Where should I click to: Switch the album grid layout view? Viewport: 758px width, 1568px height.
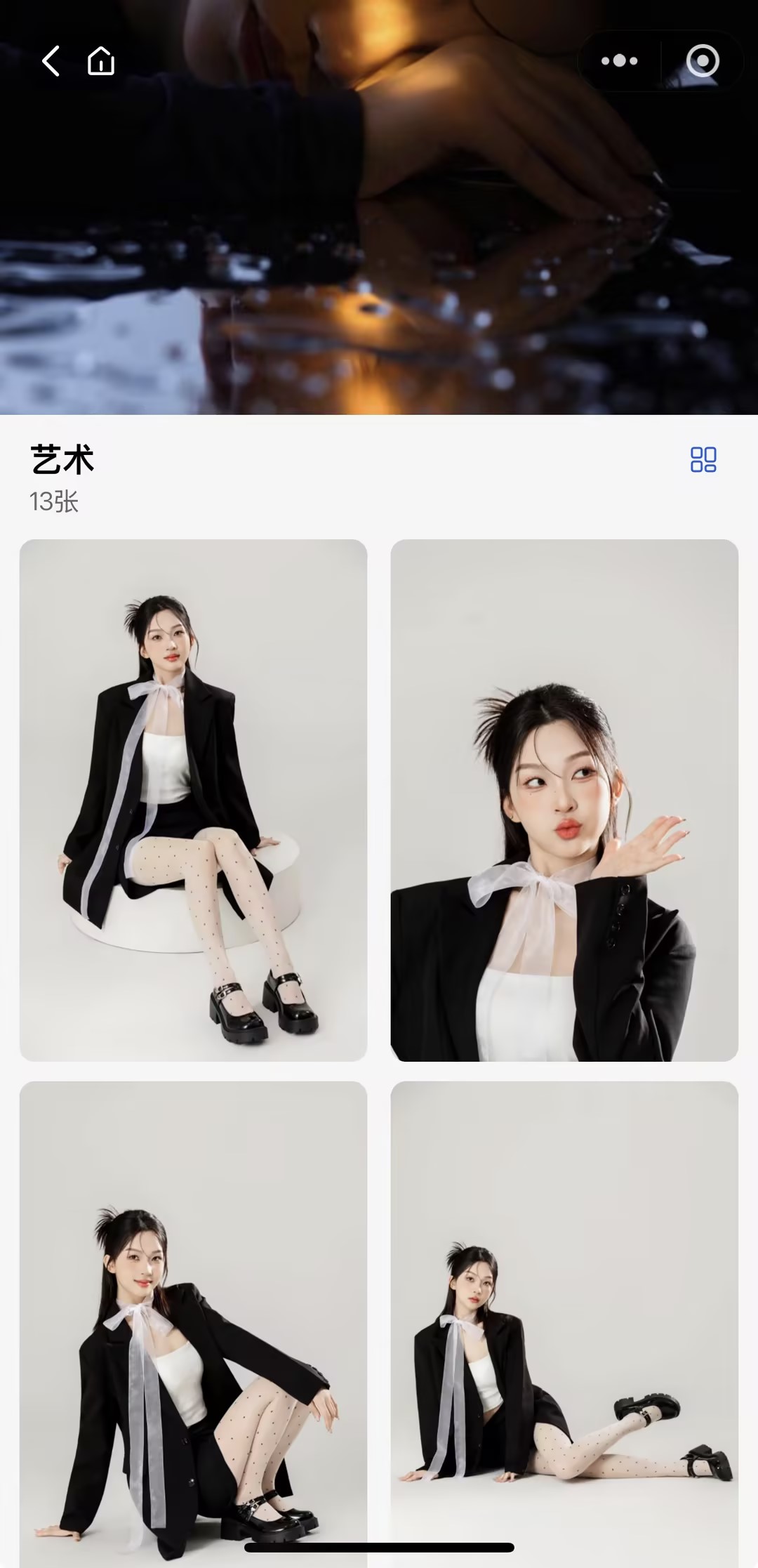pos(703,459)
